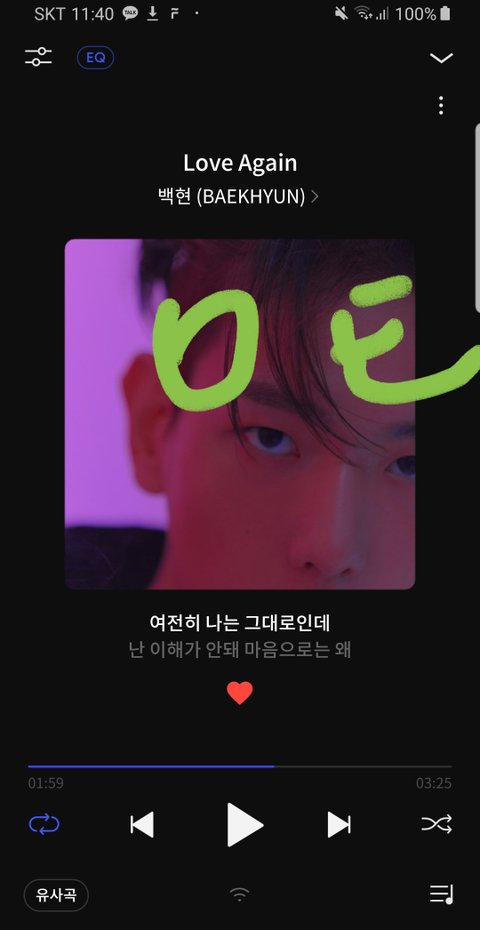This screenshot has width=480, height=930.
Task: Toggle the repeat mode
Action: pos(44,824)
